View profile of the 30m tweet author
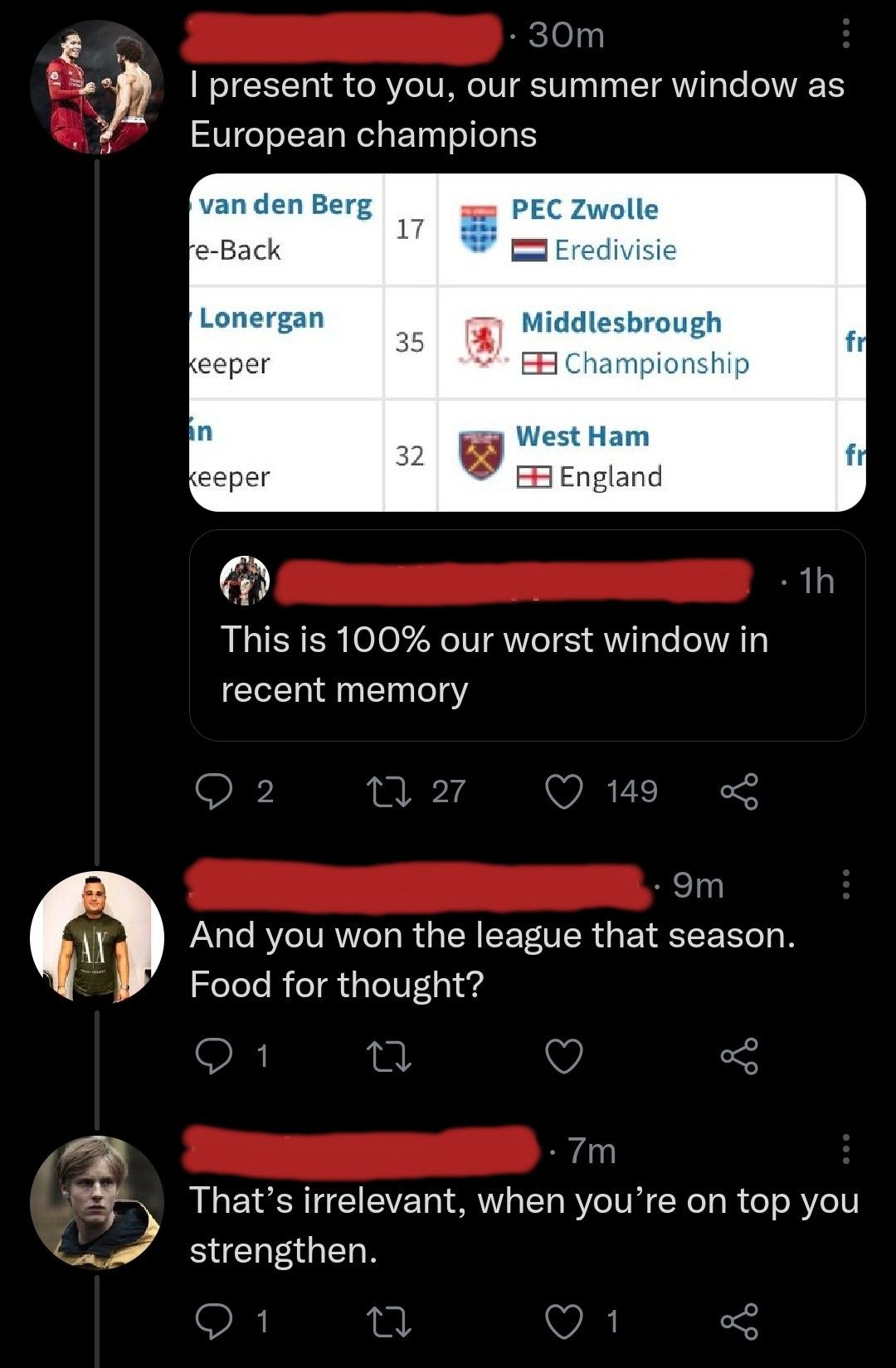The image size is (896, 1368). (97, 88)
